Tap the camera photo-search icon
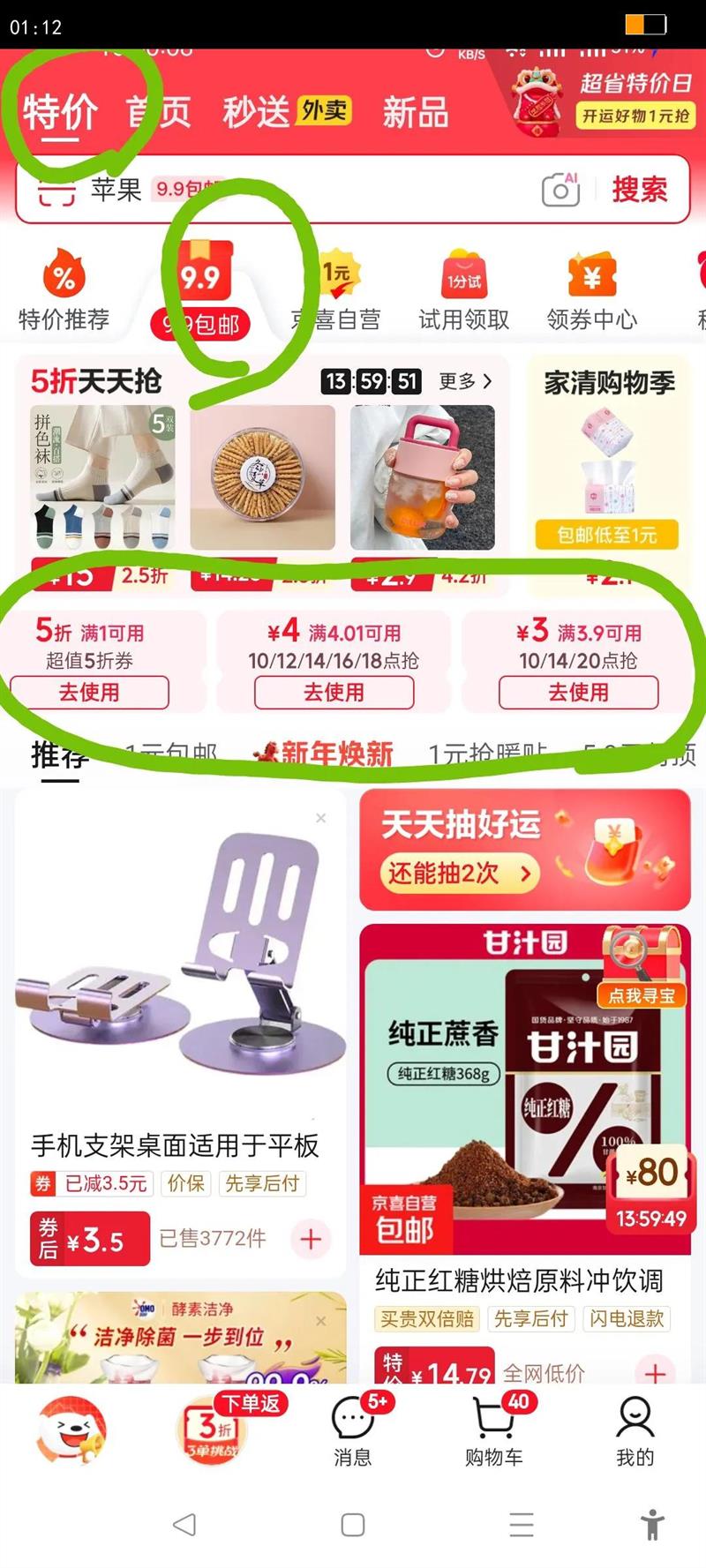 (x=560, y=188)
